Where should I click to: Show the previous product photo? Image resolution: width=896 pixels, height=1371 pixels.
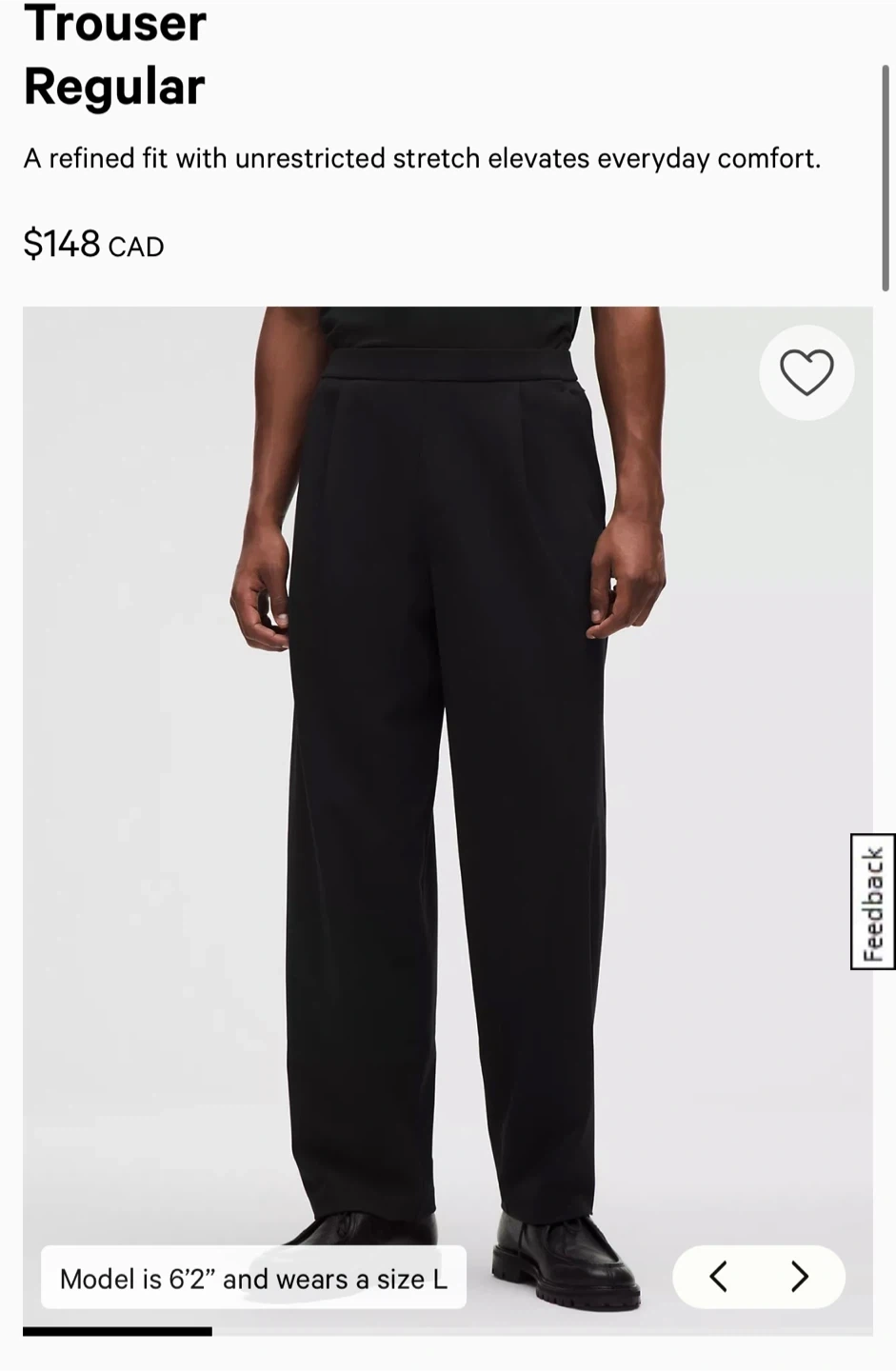719,1276
